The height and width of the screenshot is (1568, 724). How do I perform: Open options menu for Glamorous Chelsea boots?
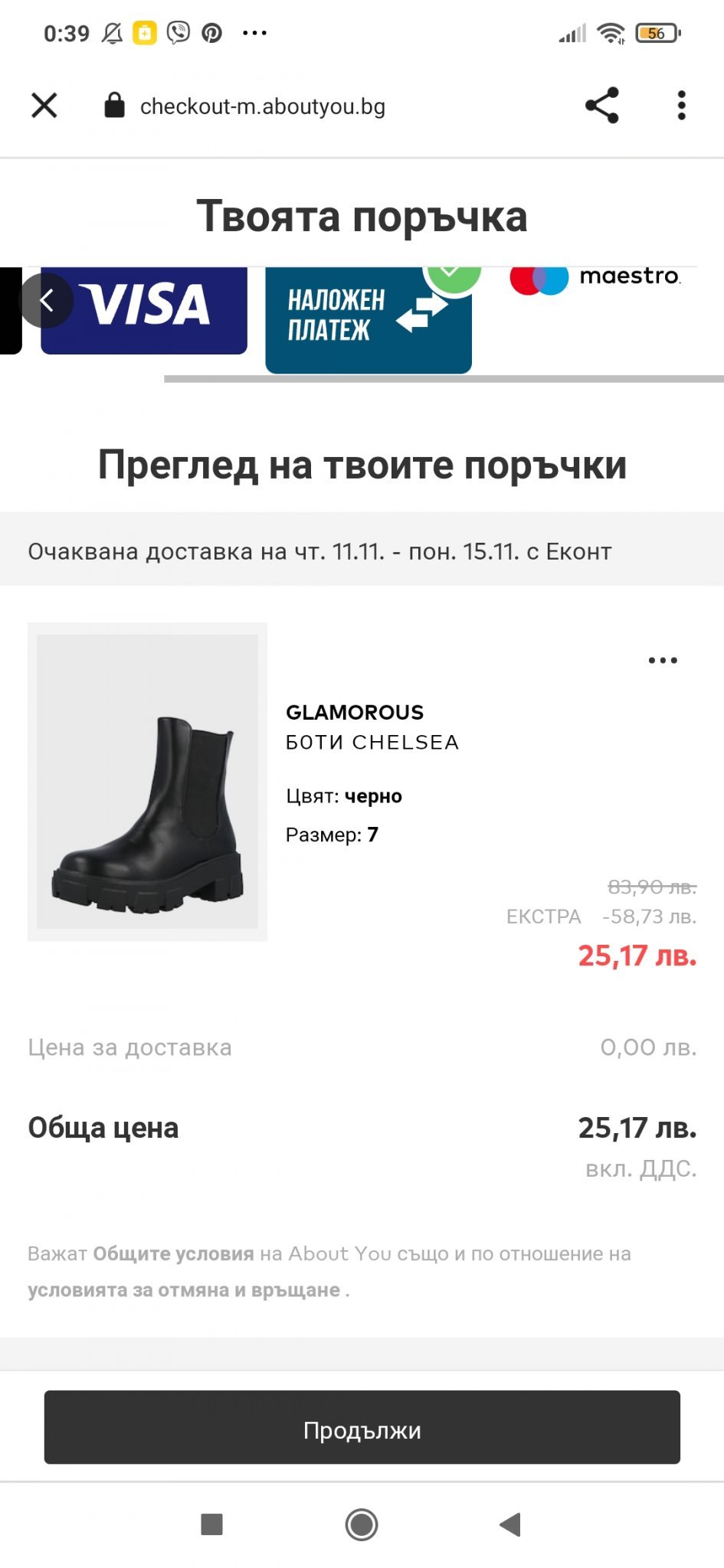click(663, 660)
